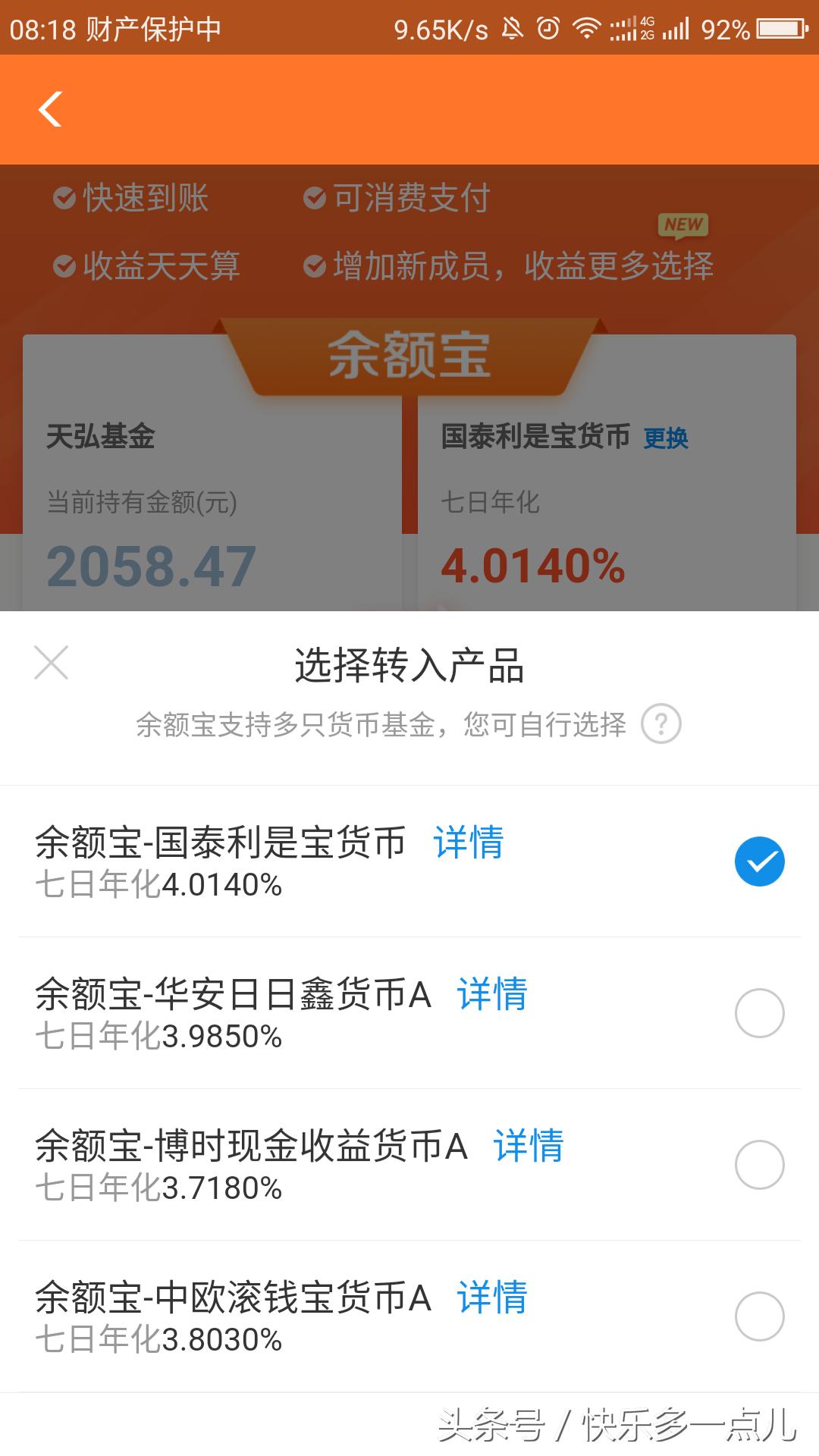Tap the back arrow in the orange header
Screen dimensions: 819x1456
pos(50,109)
